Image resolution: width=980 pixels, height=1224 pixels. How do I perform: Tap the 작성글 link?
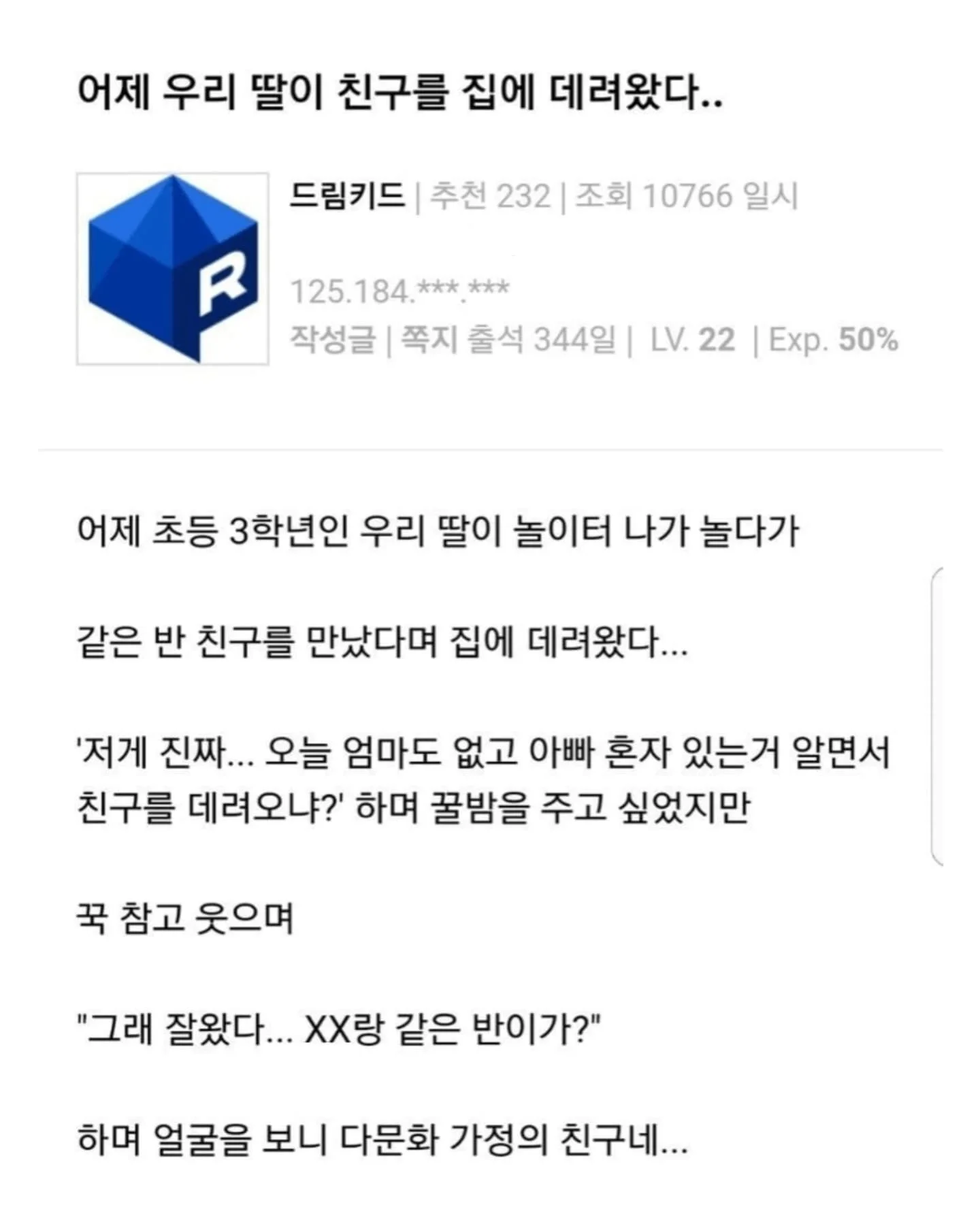coord(333,338)
